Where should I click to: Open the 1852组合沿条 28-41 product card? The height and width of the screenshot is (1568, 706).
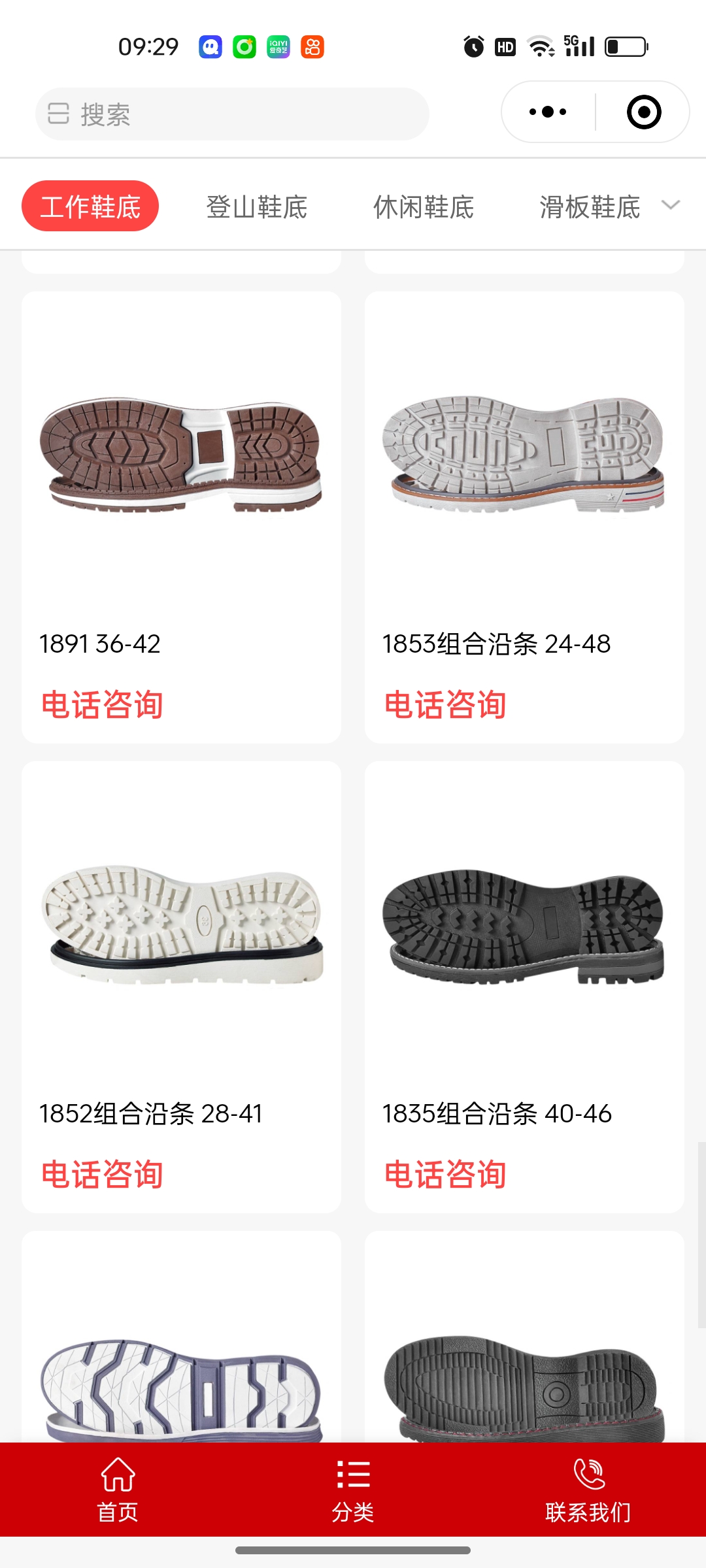tap(181, 928)
